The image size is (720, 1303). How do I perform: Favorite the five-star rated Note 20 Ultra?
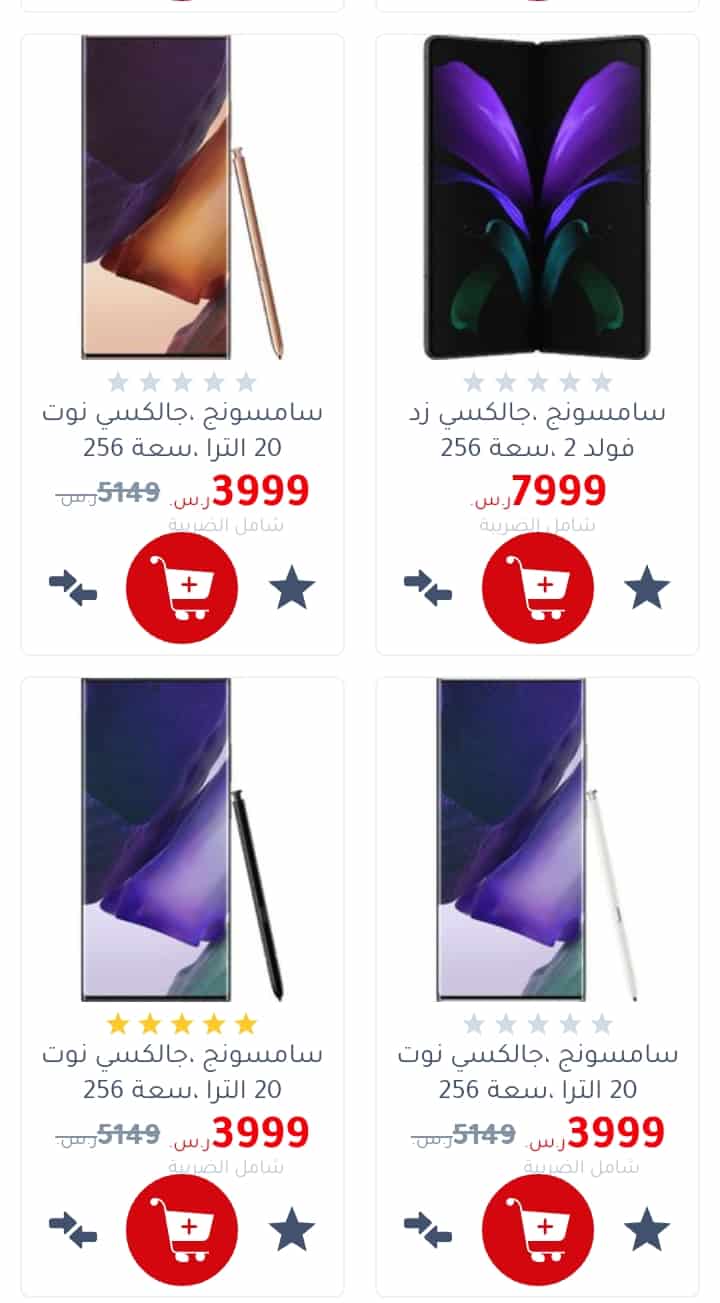tap(292, 1230)
